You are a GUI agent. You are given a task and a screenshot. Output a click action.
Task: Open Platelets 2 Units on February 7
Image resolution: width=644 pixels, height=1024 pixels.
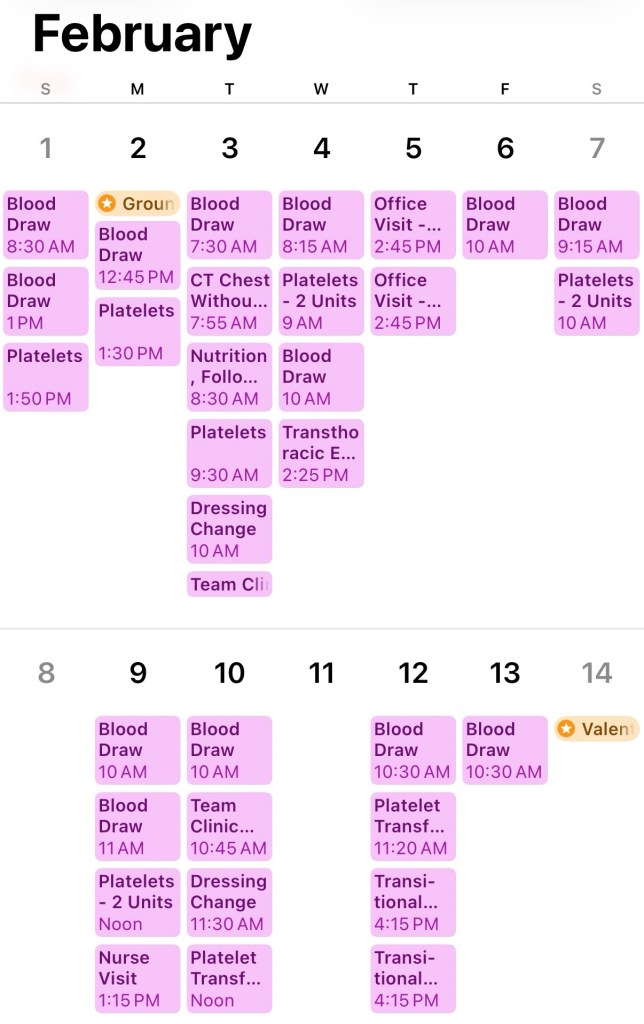tap(596, 301)
